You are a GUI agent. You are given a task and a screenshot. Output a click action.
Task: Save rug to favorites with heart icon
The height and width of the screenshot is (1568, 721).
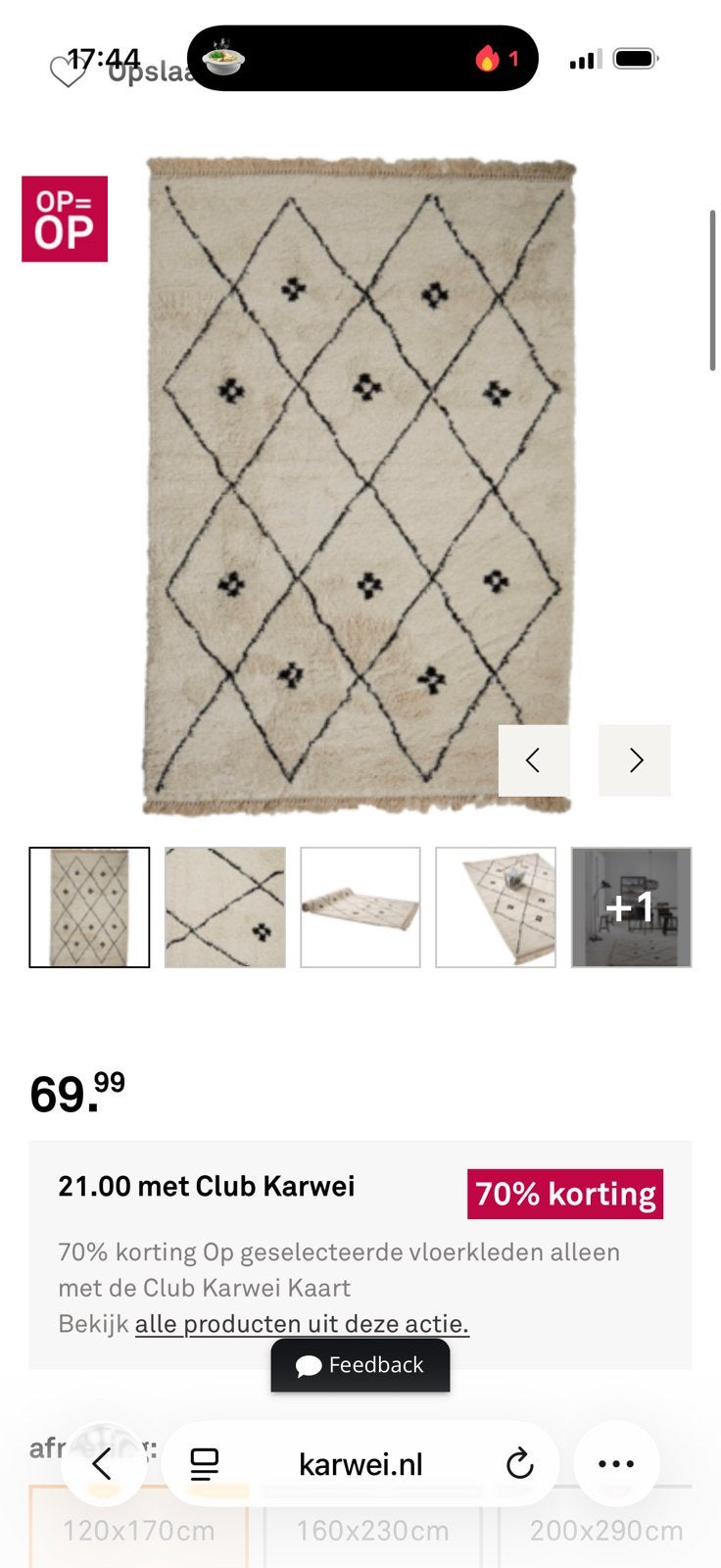67,72
